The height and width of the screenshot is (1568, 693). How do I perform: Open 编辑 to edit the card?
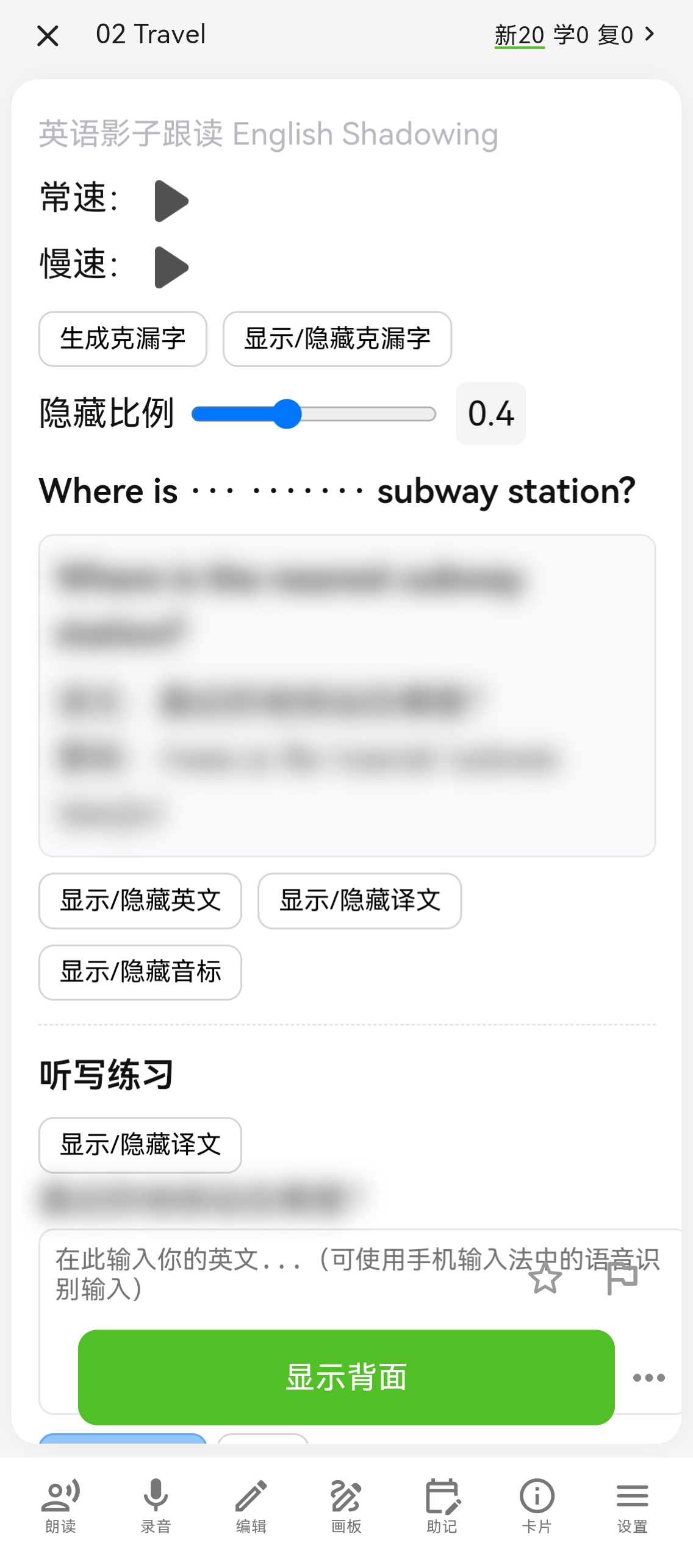[251, 1506]
